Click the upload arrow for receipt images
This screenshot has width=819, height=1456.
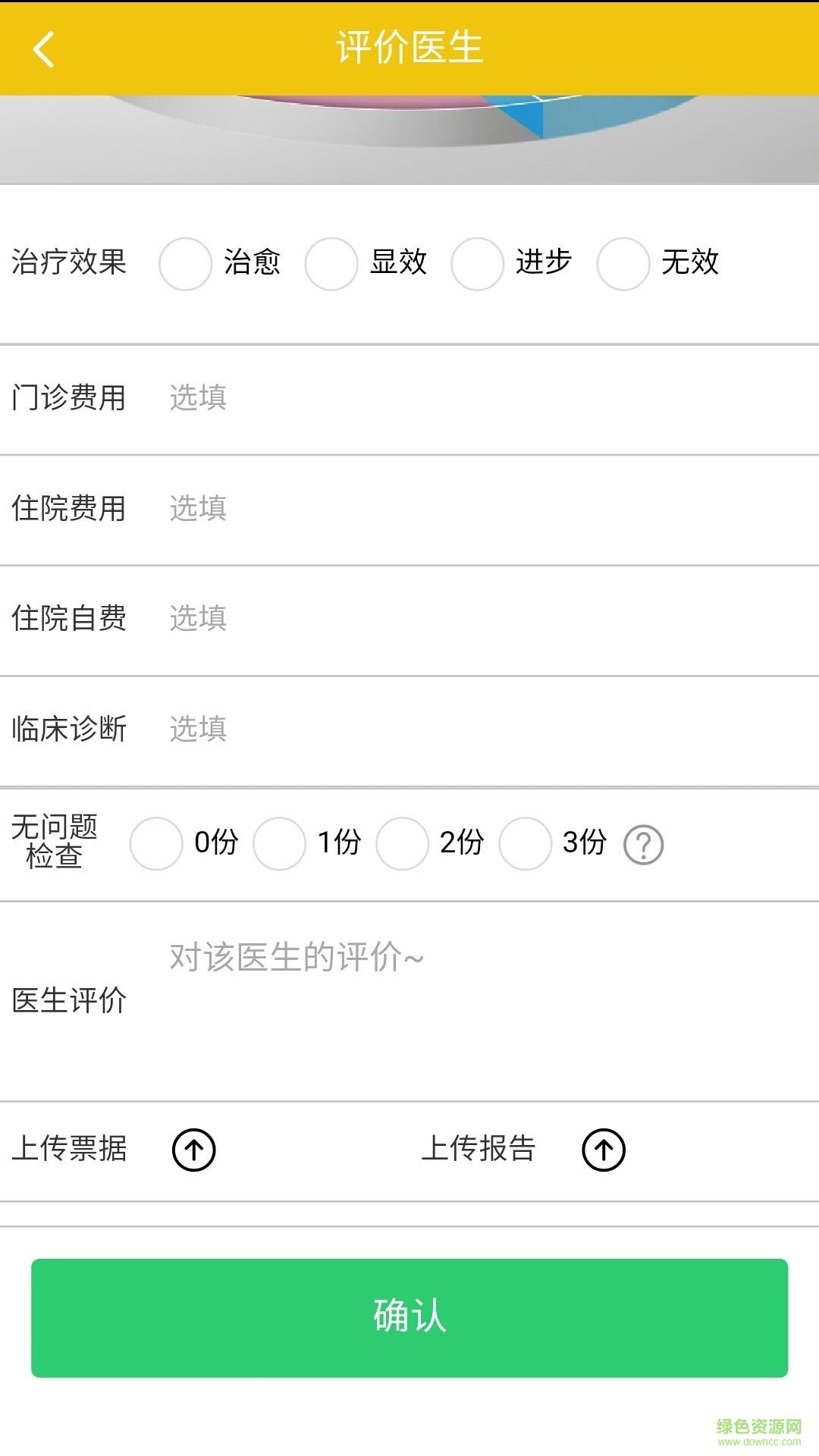194,1150
